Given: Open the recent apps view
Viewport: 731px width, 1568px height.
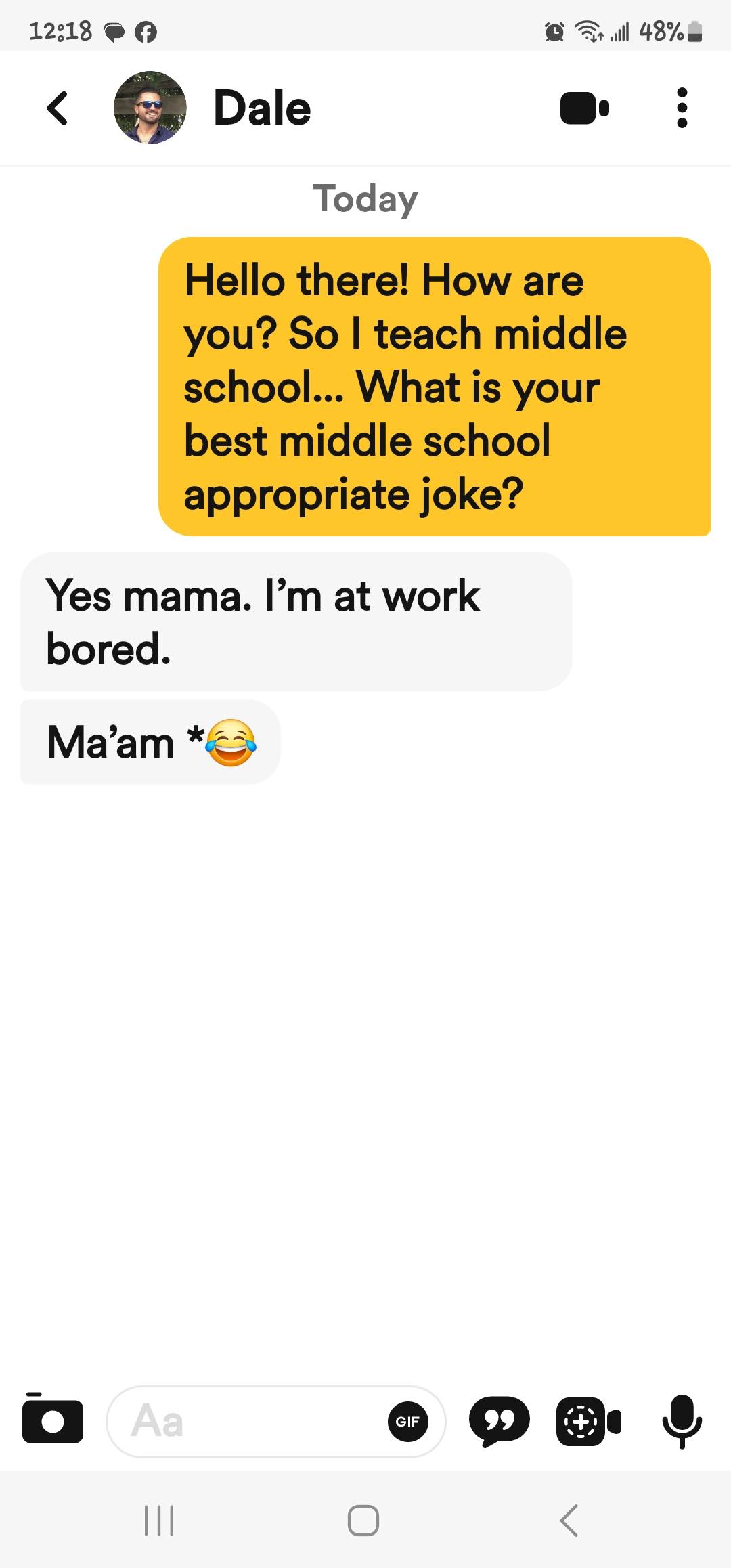Looking at the screenshot, I should click(x=160, y=1521).
